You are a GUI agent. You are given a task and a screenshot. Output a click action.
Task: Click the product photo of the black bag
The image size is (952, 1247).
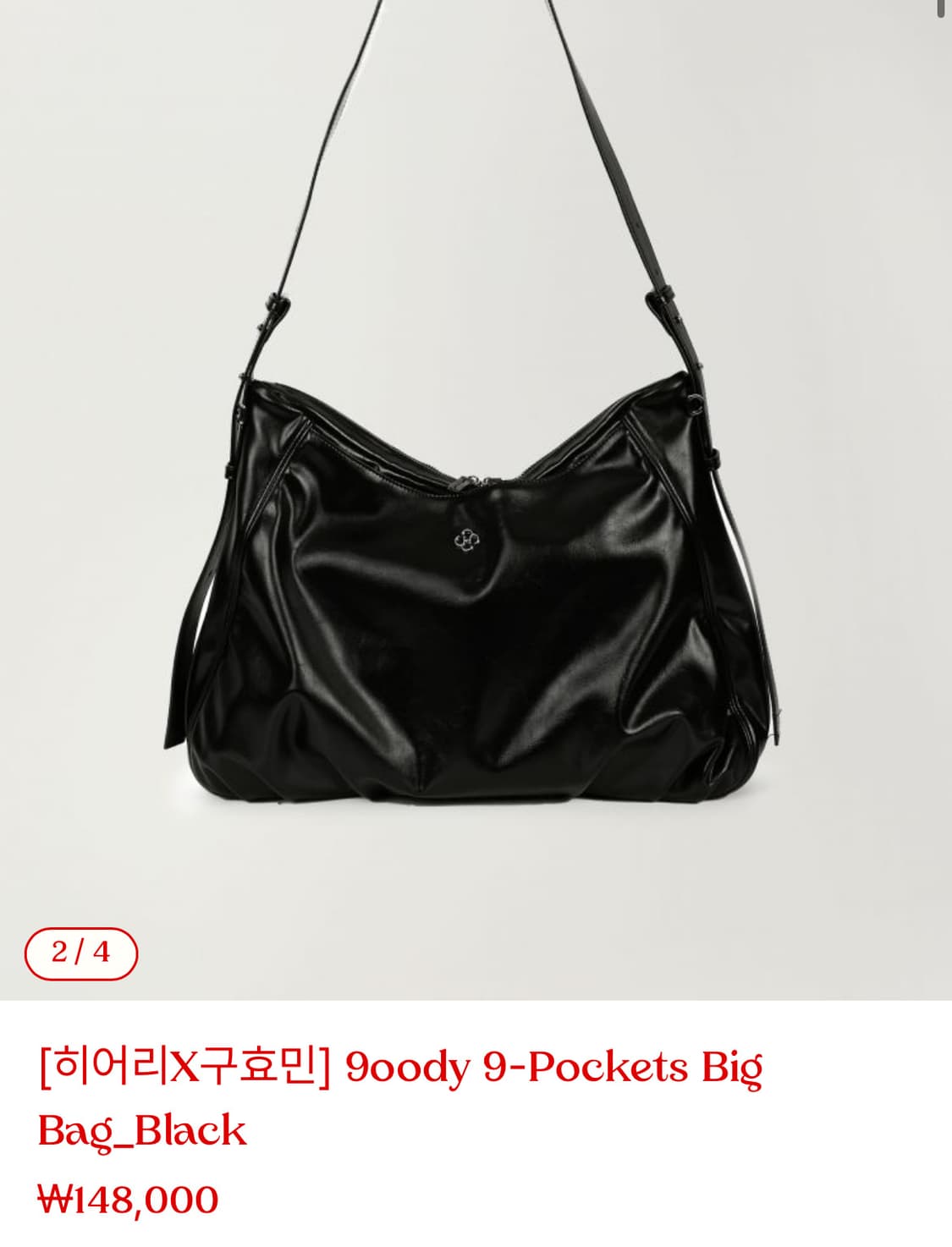coord(474,592)
